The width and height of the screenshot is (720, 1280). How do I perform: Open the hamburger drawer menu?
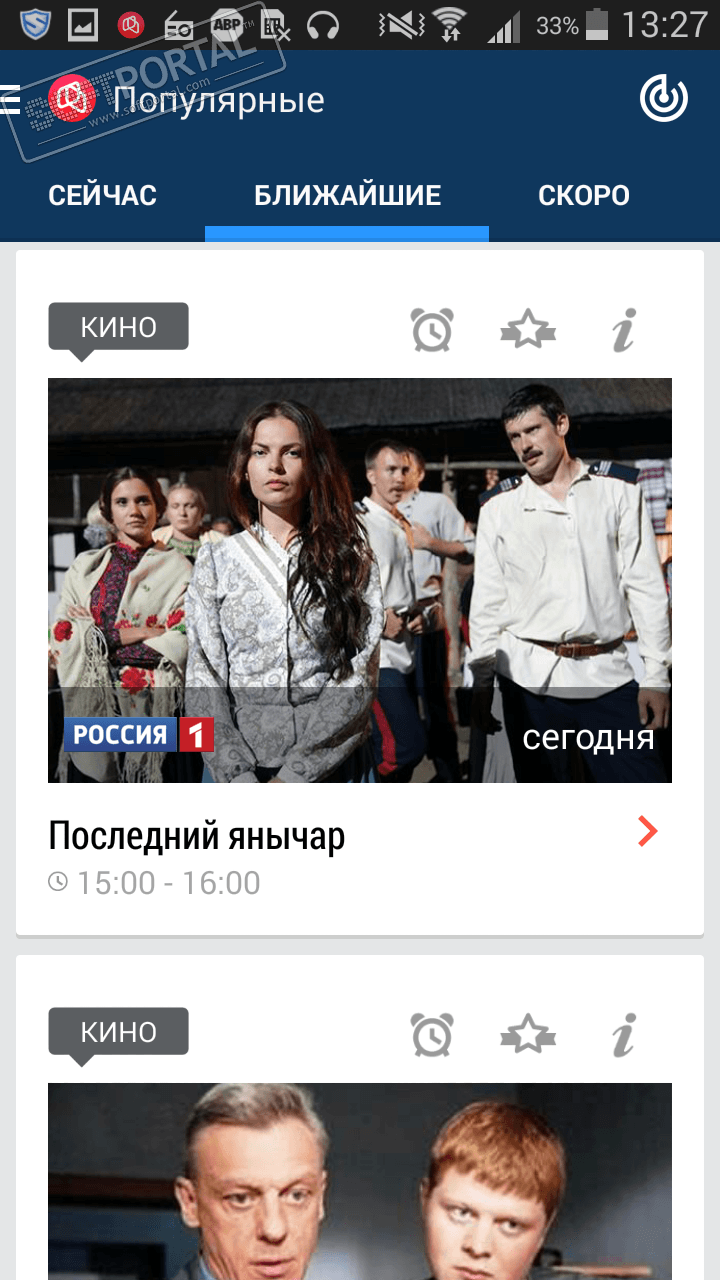(11, 99)
